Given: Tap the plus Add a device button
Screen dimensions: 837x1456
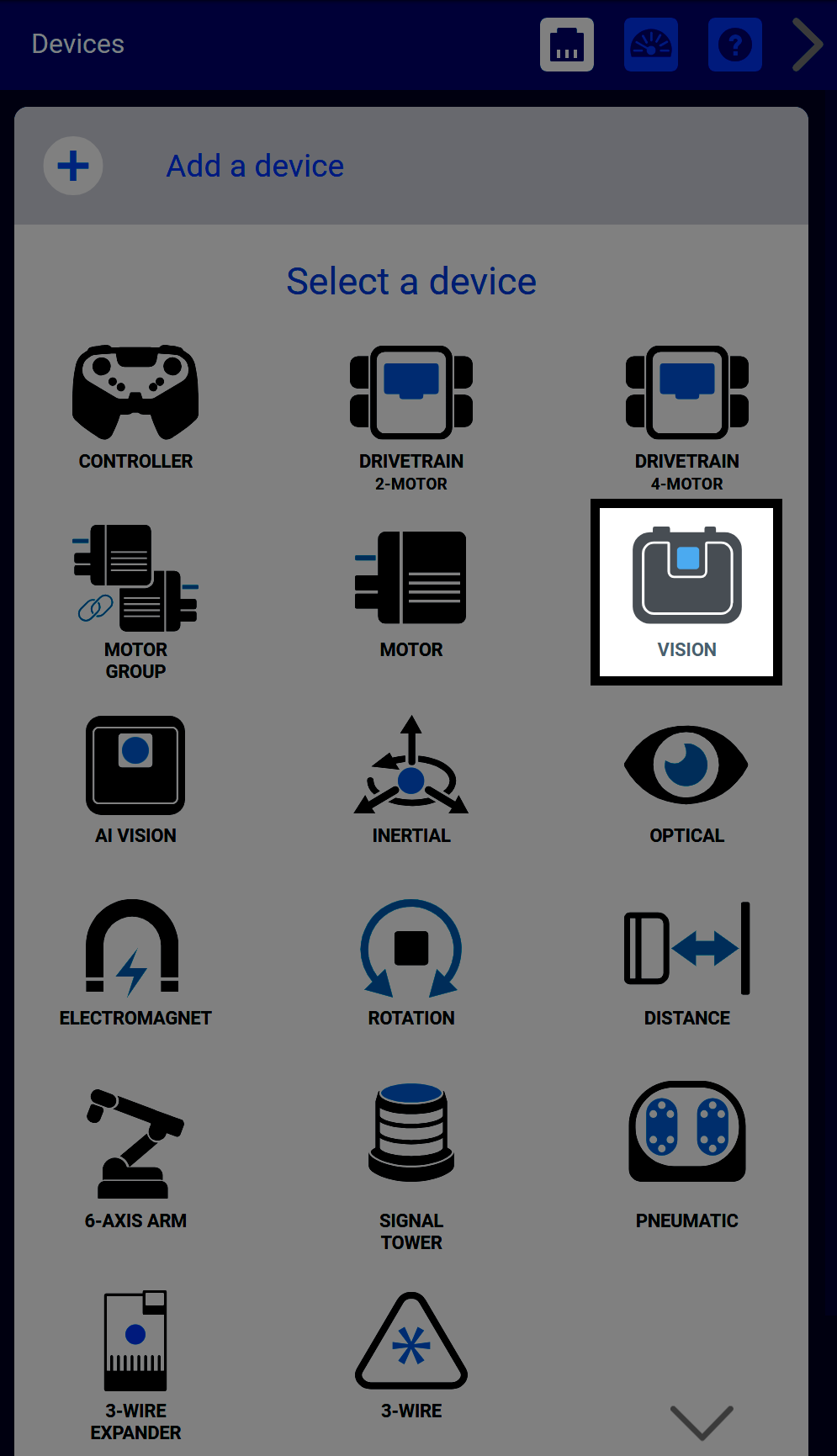Looking at the screenshot, I should (73, 166).
